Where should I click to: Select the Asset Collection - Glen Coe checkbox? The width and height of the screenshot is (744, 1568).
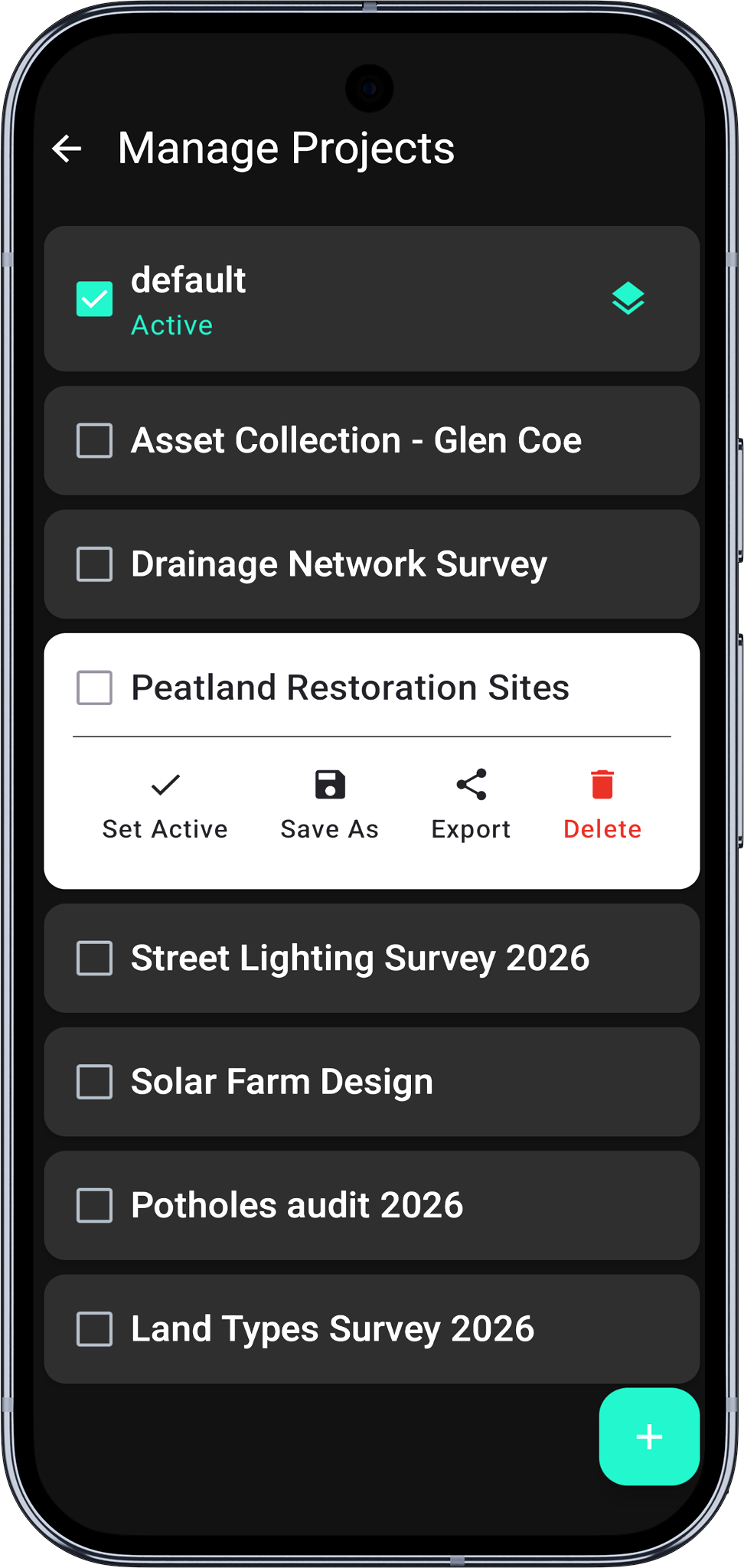click(95, 441)
